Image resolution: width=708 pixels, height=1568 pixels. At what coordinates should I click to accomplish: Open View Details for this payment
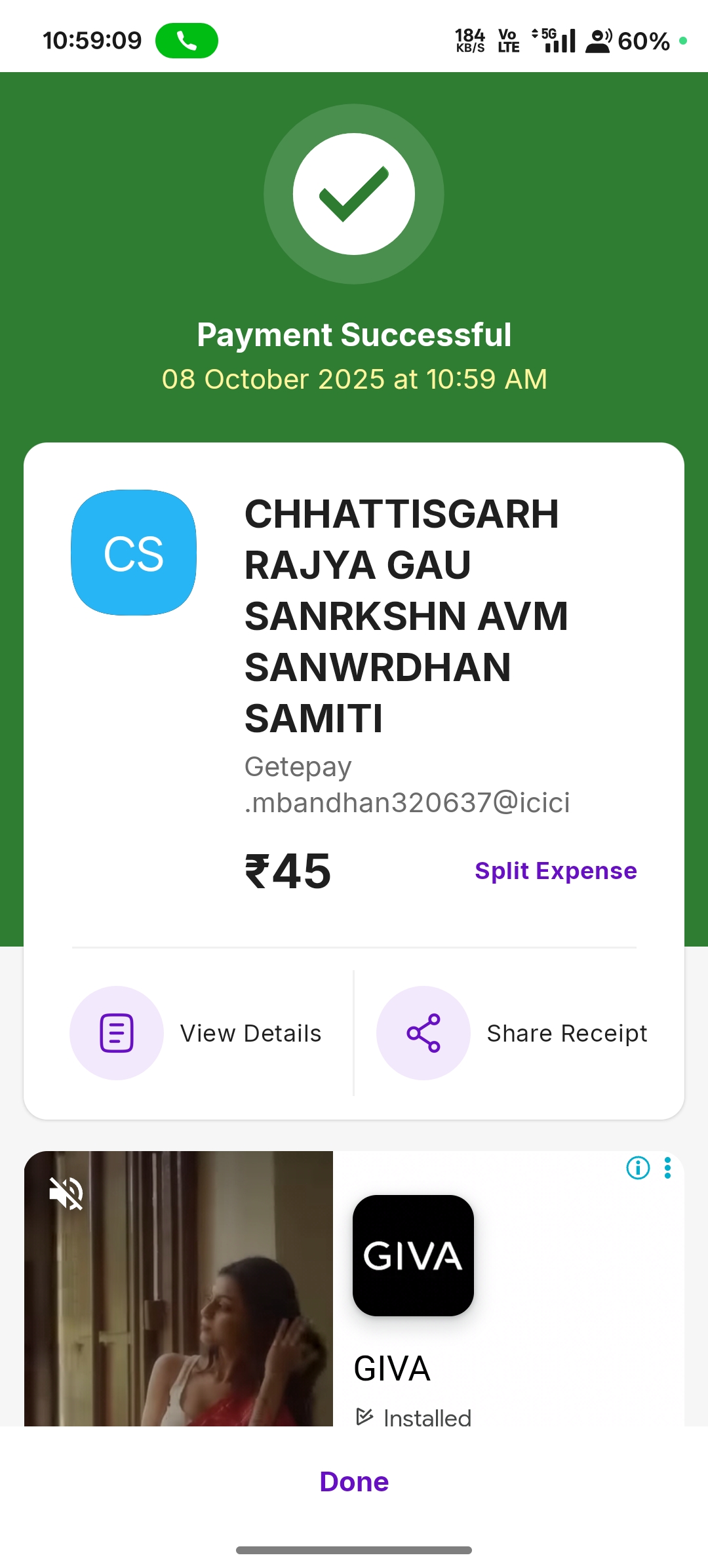(197, 1033)
